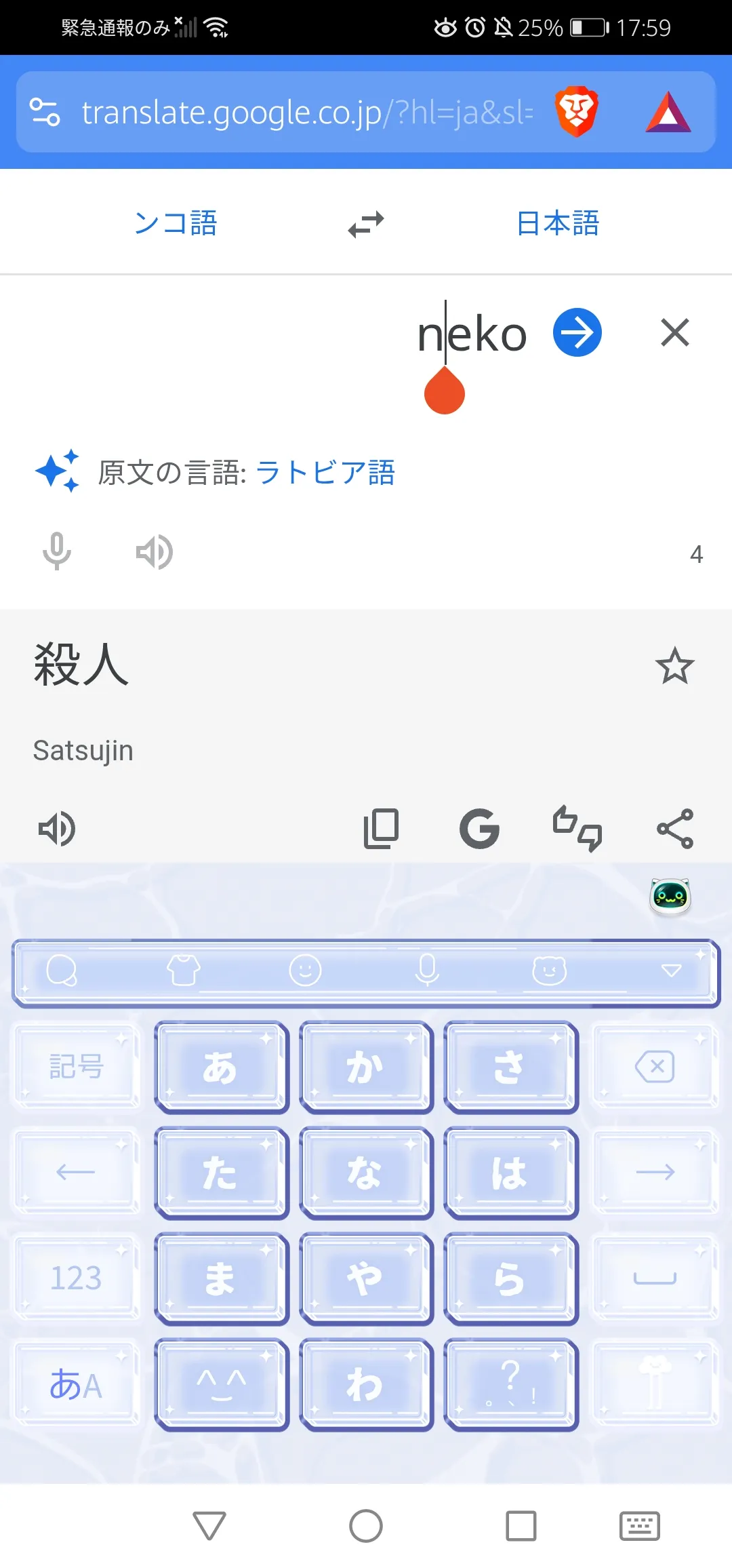Select ラトビア語 detected language link
The height and width of the screenshot is (1568, 732).
[325, 473]
